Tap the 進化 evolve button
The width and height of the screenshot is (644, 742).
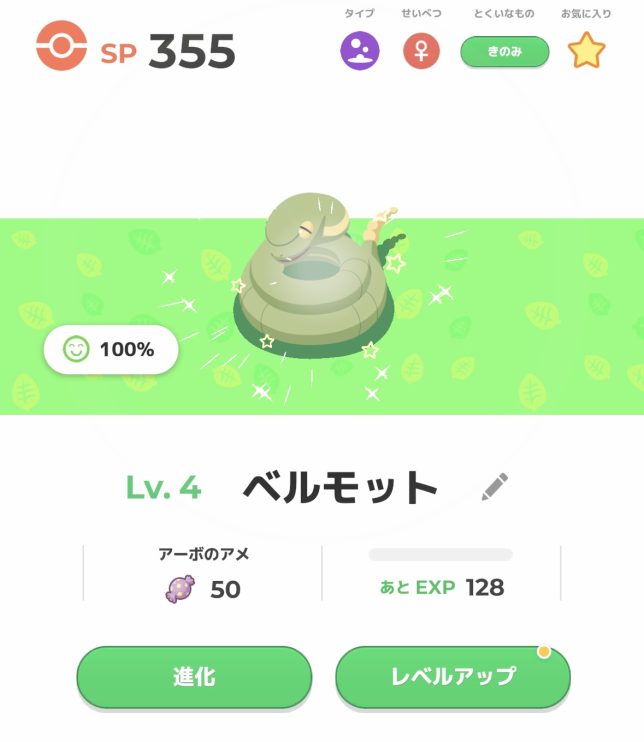[194, 677]
